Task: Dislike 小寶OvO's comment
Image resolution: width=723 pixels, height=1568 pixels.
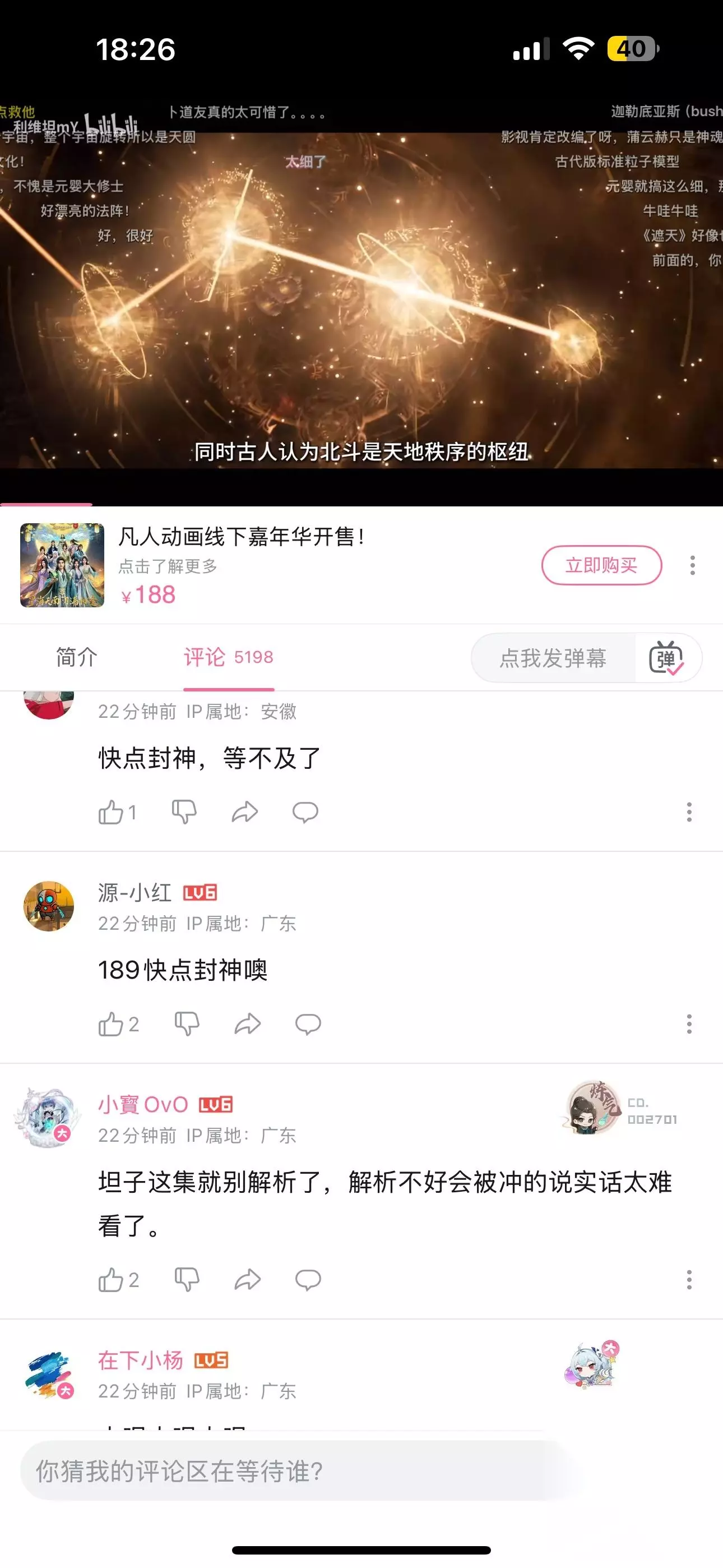Action: pos(187,1280)
